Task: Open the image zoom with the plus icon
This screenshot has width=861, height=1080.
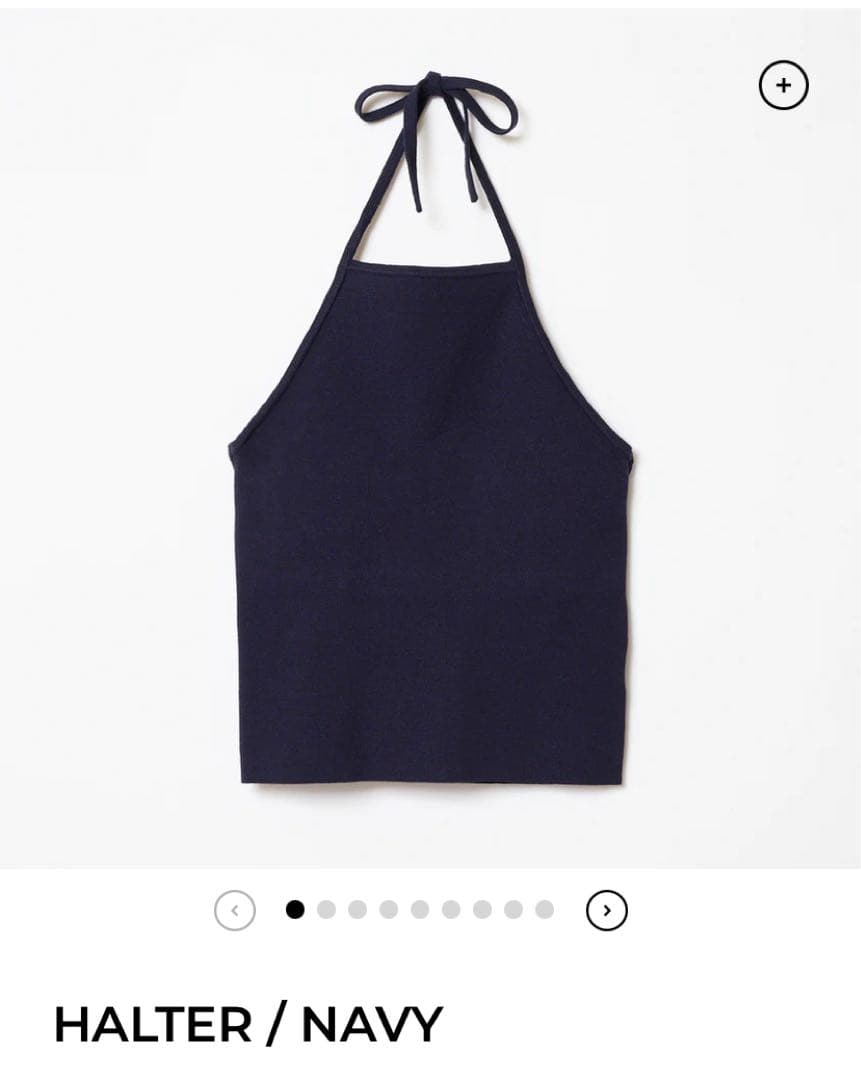Action: coord(783,85)
